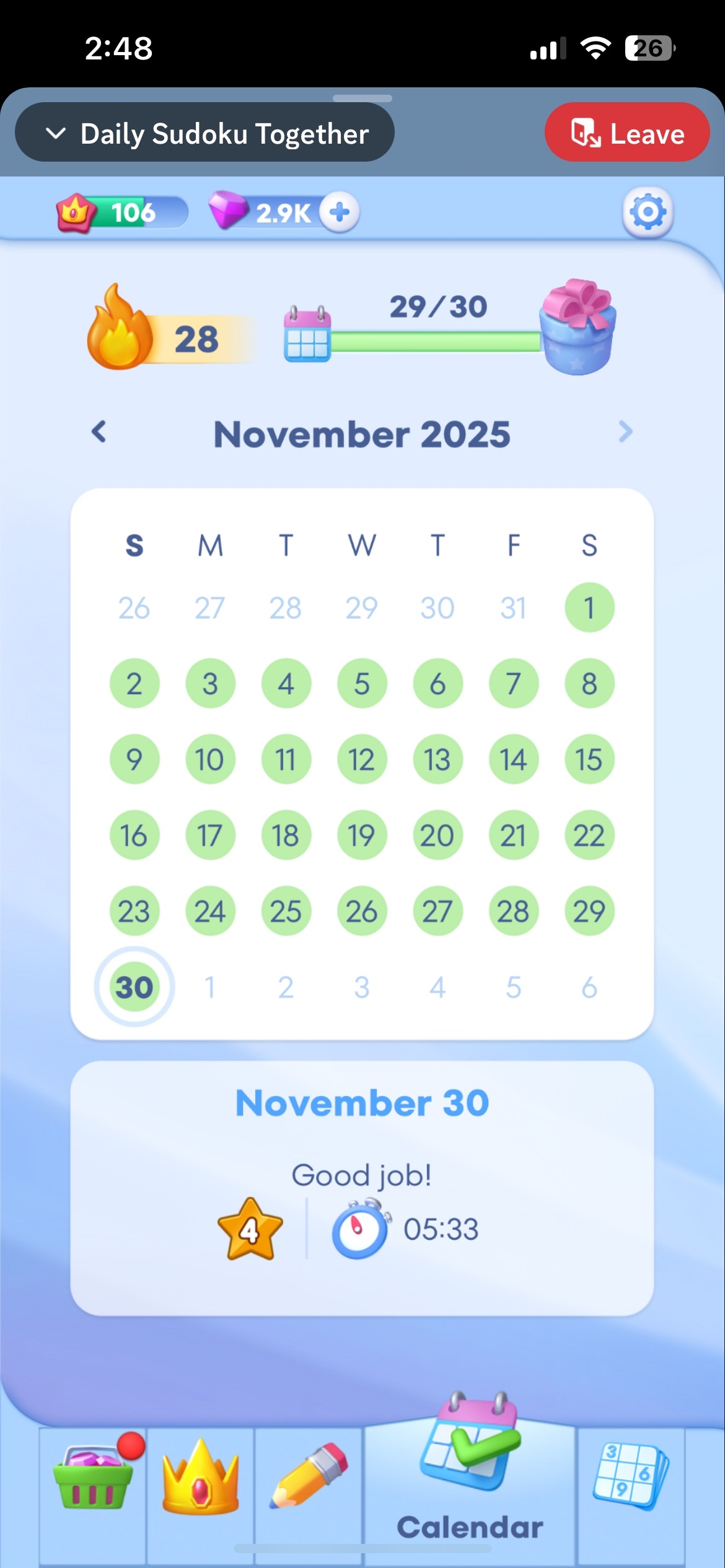Expand the Daily Sudoku Together dropdown
Screen dimensions: 725x1568
pos(204,133)
